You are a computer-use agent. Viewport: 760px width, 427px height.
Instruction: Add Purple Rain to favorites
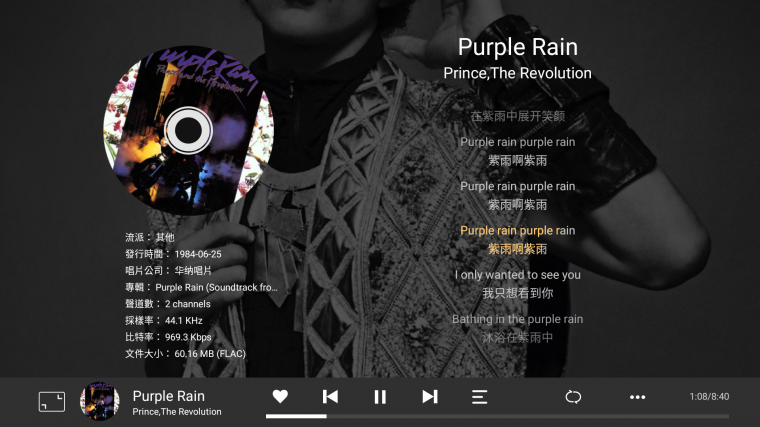click(x=280, y=397)
